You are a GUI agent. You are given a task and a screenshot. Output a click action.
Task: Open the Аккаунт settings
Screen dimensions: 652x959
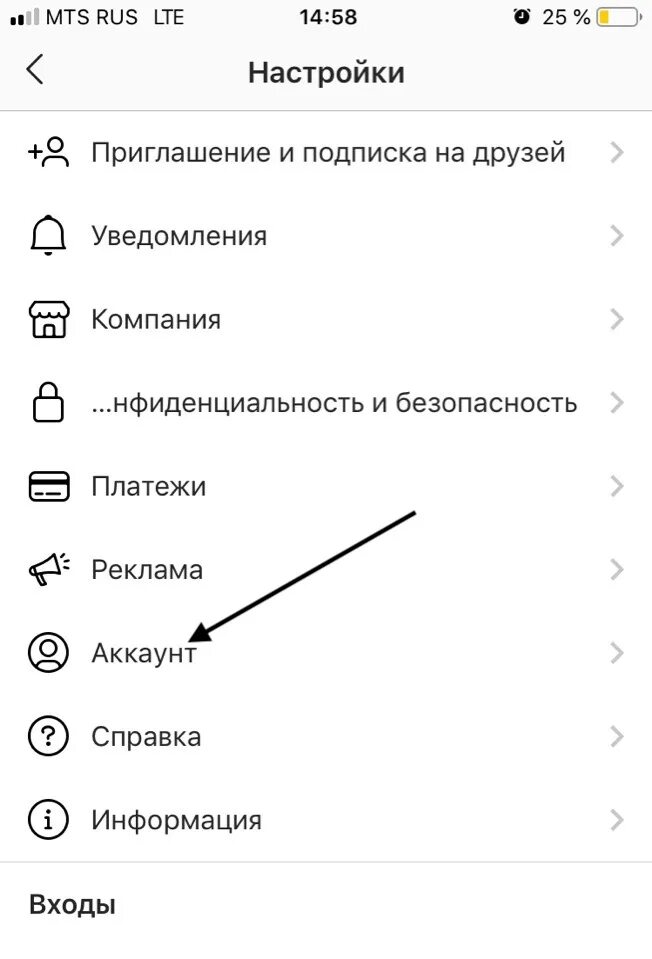143,653
